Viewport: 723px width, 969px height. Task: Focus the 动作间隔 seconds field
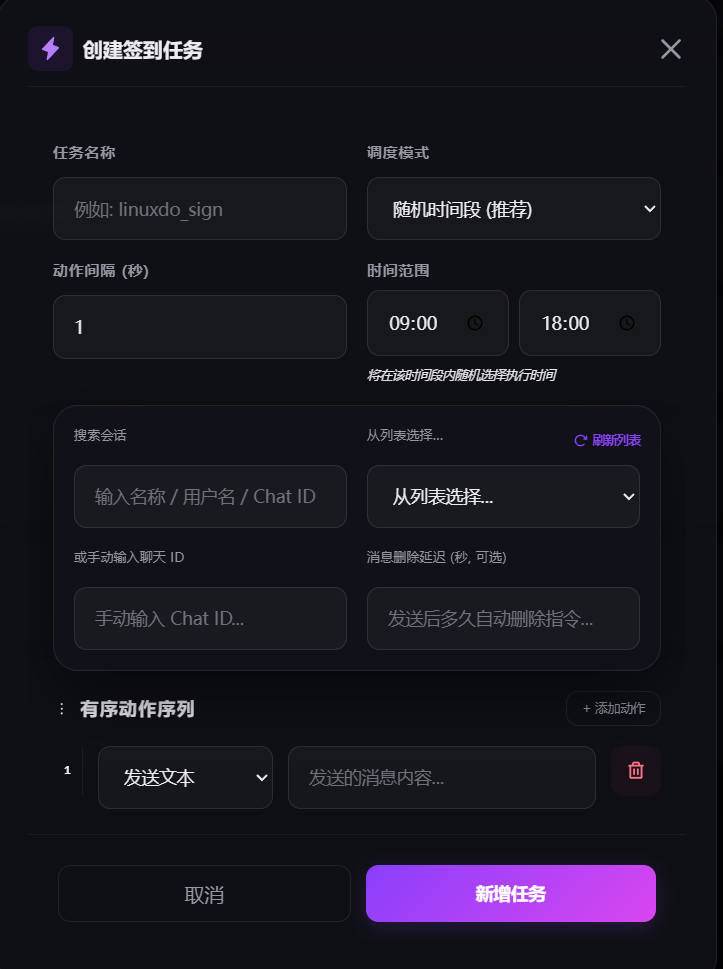(x=200, y=327)
